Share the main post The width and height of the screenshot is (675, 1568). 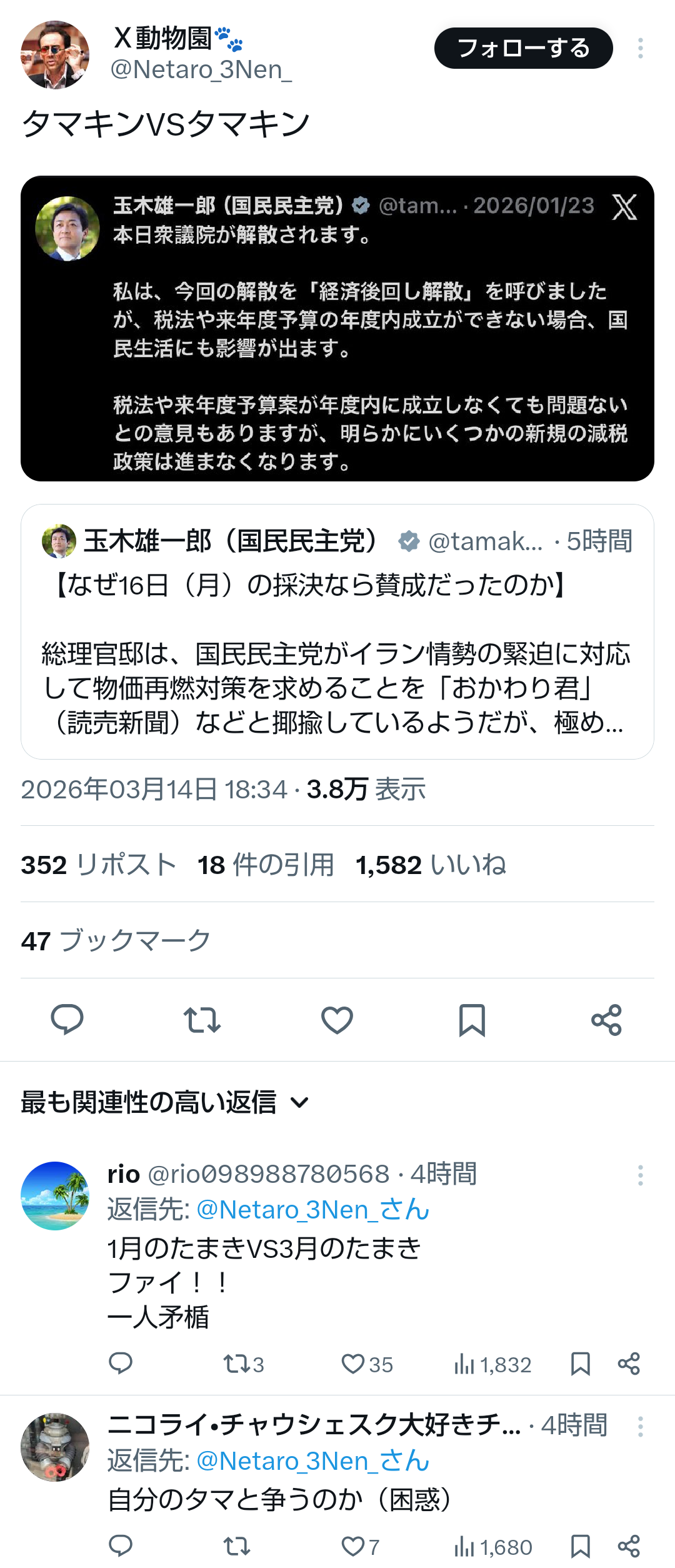pyautogui.click(x=606, y=1020)
